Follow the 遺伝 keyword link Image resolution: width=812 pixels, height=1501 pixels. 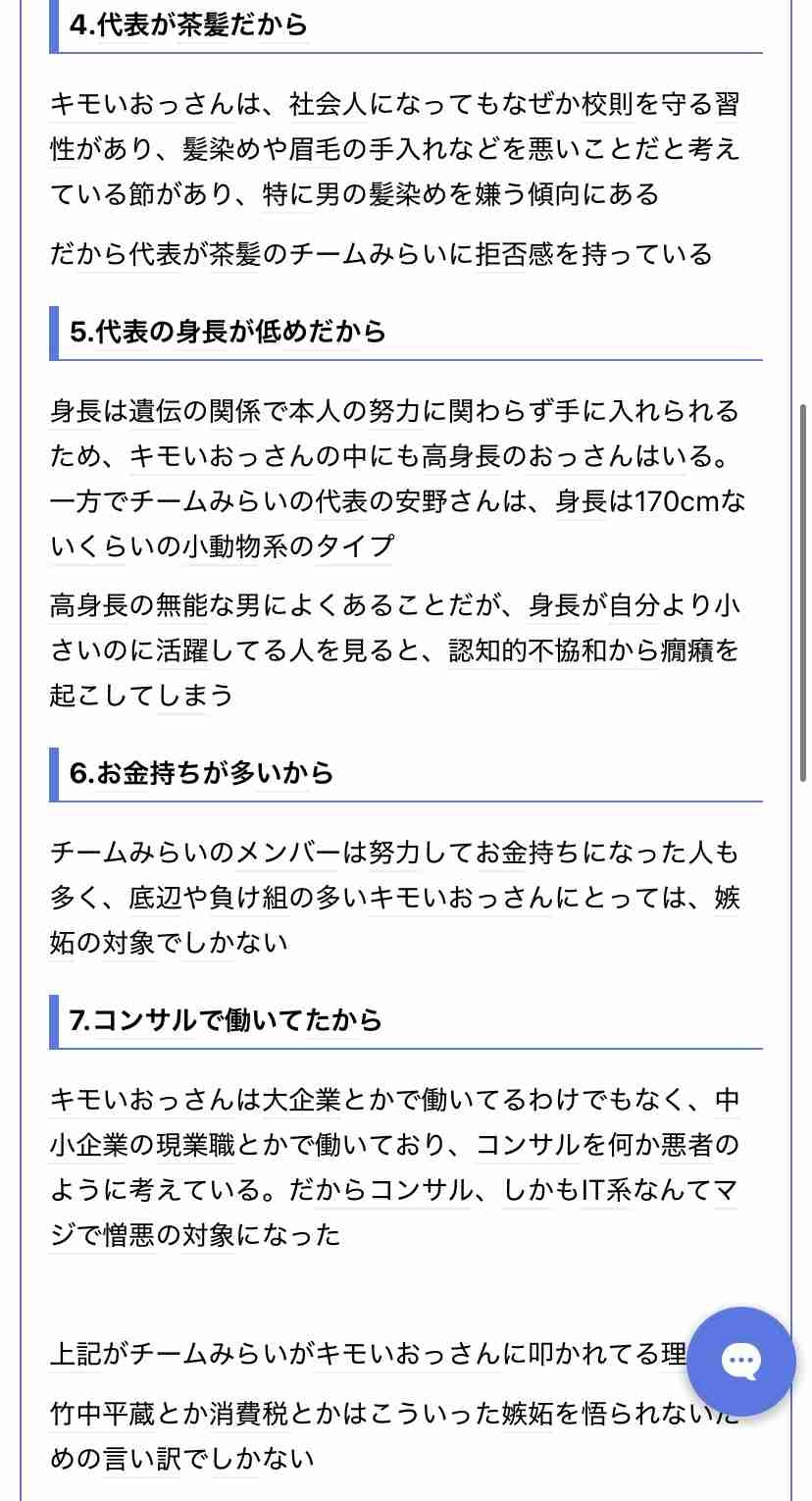tap(156, 411)
